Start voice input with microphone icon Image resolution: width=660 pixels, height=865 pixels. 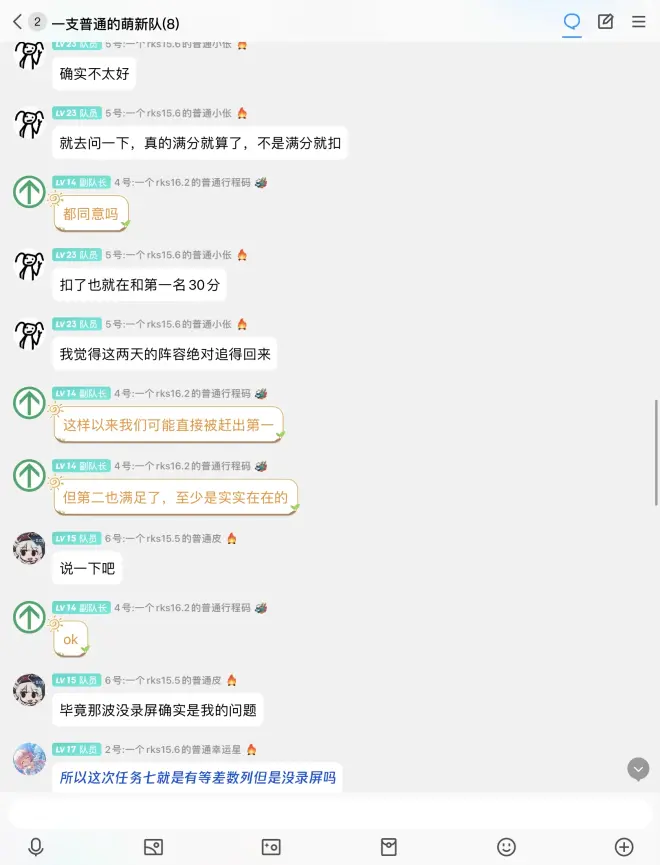[x=36, y=847]
